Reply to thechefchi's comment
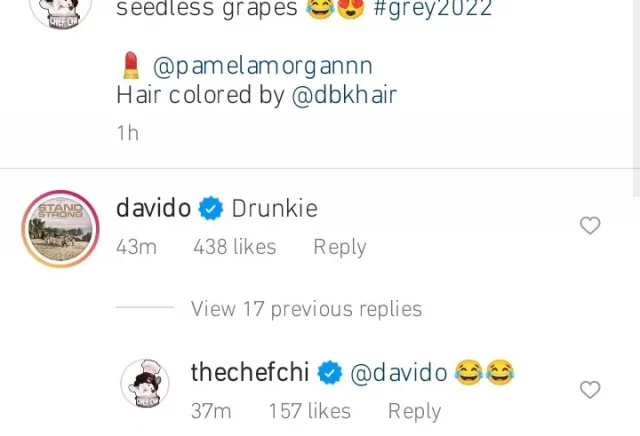The width and height of the screenshot is (640, 436). click(414, 411)
